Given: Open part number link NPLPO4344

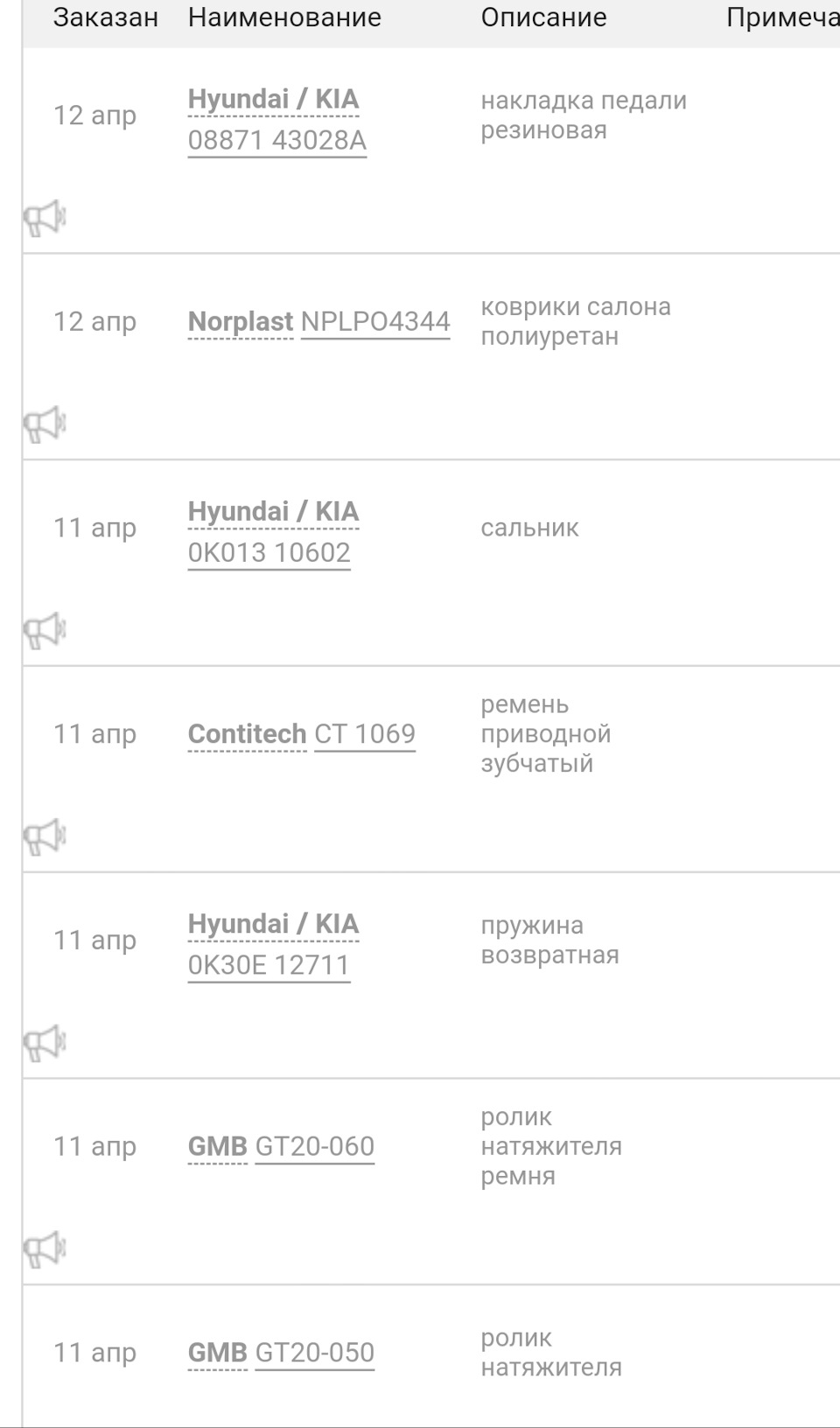Looking at the screenshot, I should (x=375, y=321).
